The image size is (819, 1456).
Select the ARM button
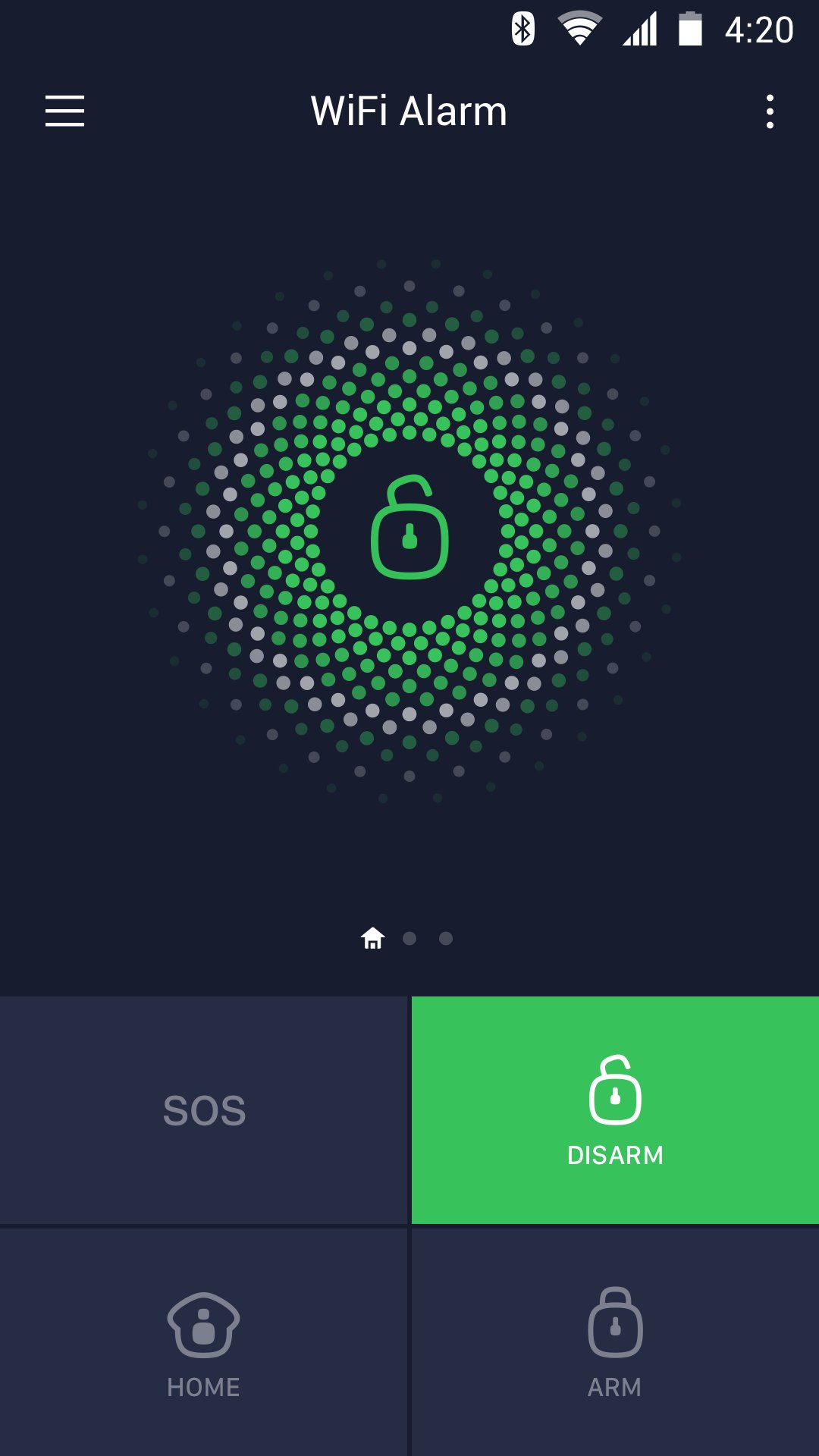[615, 1342]
